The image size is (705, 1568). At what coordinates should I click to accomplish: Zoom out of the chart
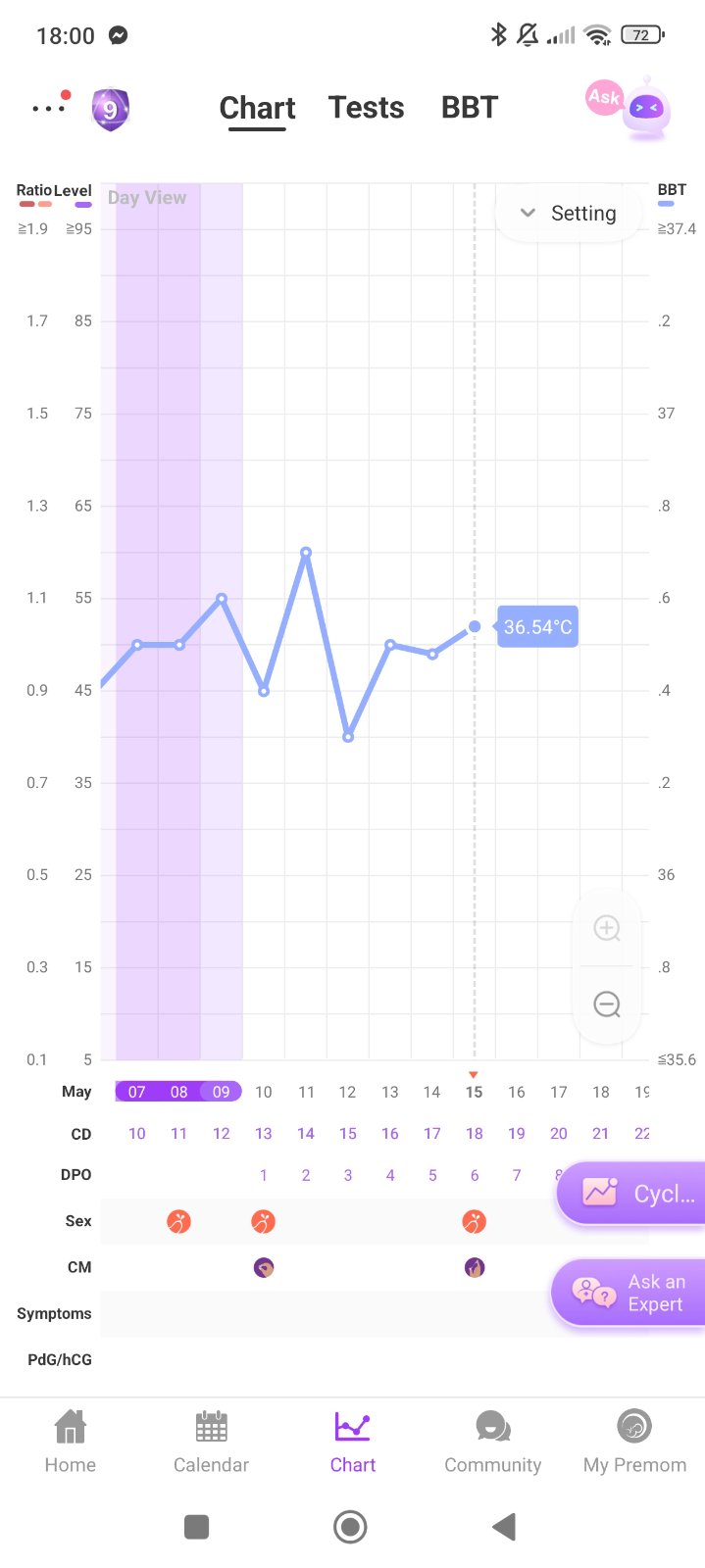click(x=607, y=1004)
